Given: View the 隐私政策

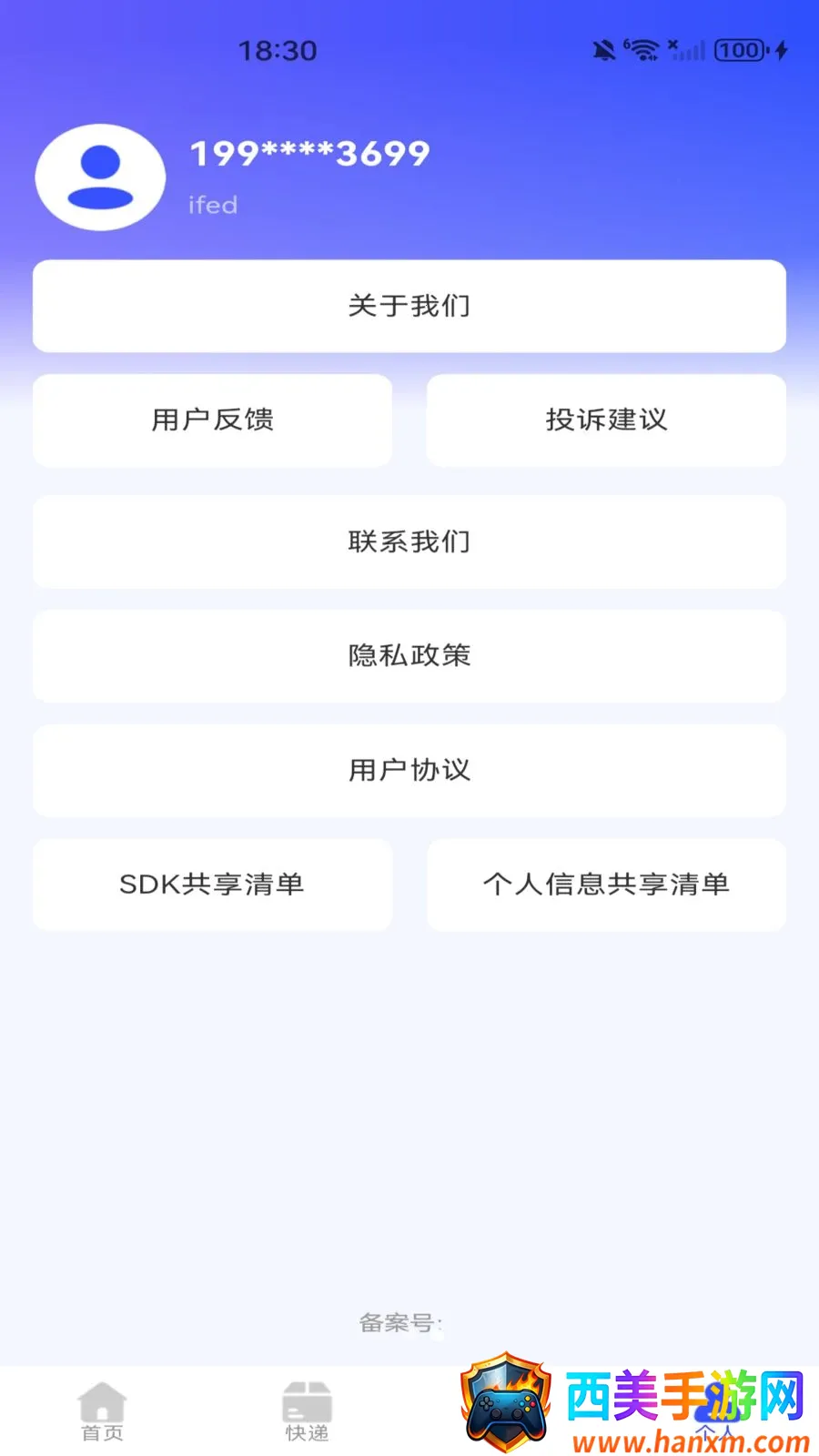Looking at the screenshot, I should tap(409, 656).
